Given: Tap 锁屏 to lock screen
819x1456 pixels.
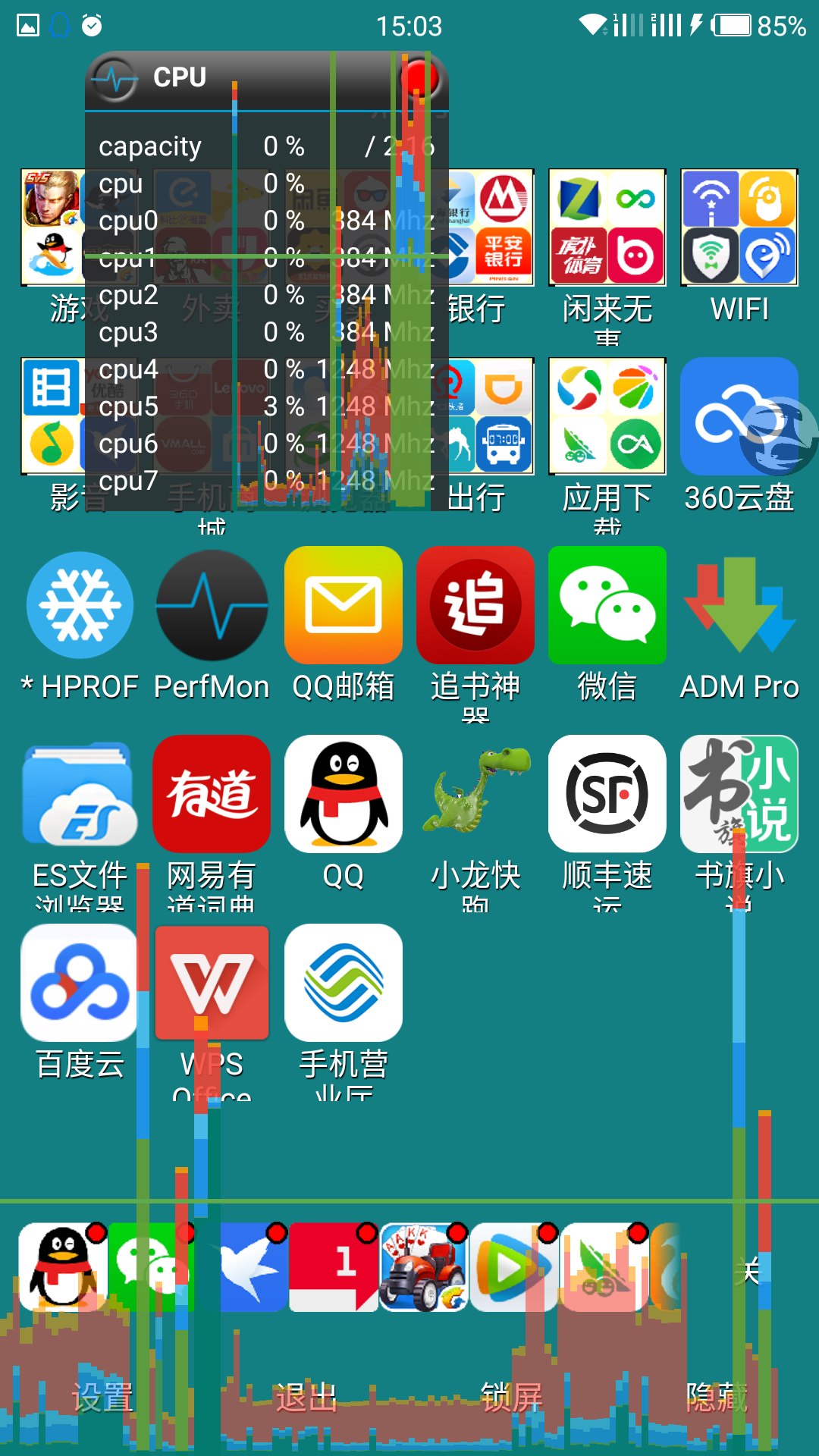Looking at the screenshot, I should [512, 1397].
